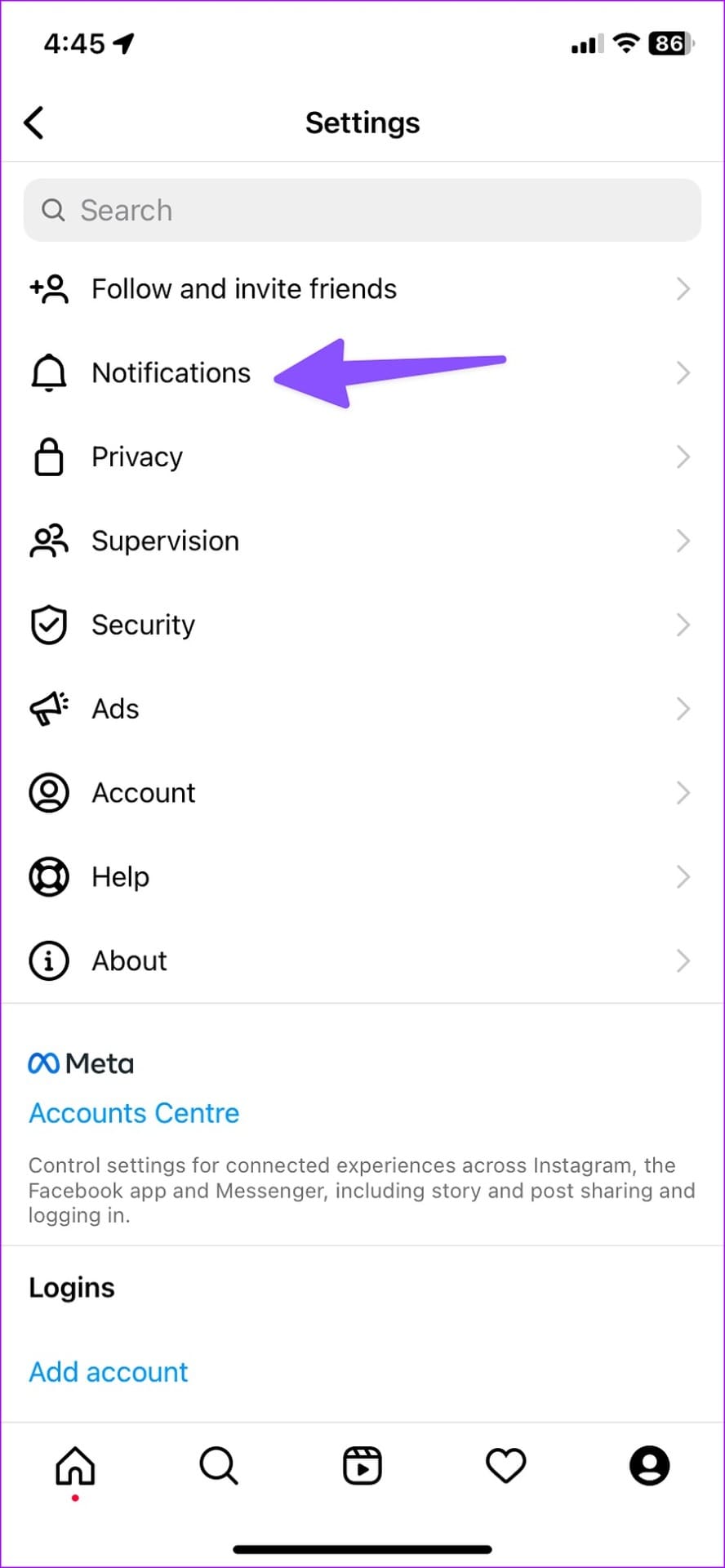This screenshot has height=1568, width=725.
Task: Open the Accounts Centre link
Action: point(134,1113)
